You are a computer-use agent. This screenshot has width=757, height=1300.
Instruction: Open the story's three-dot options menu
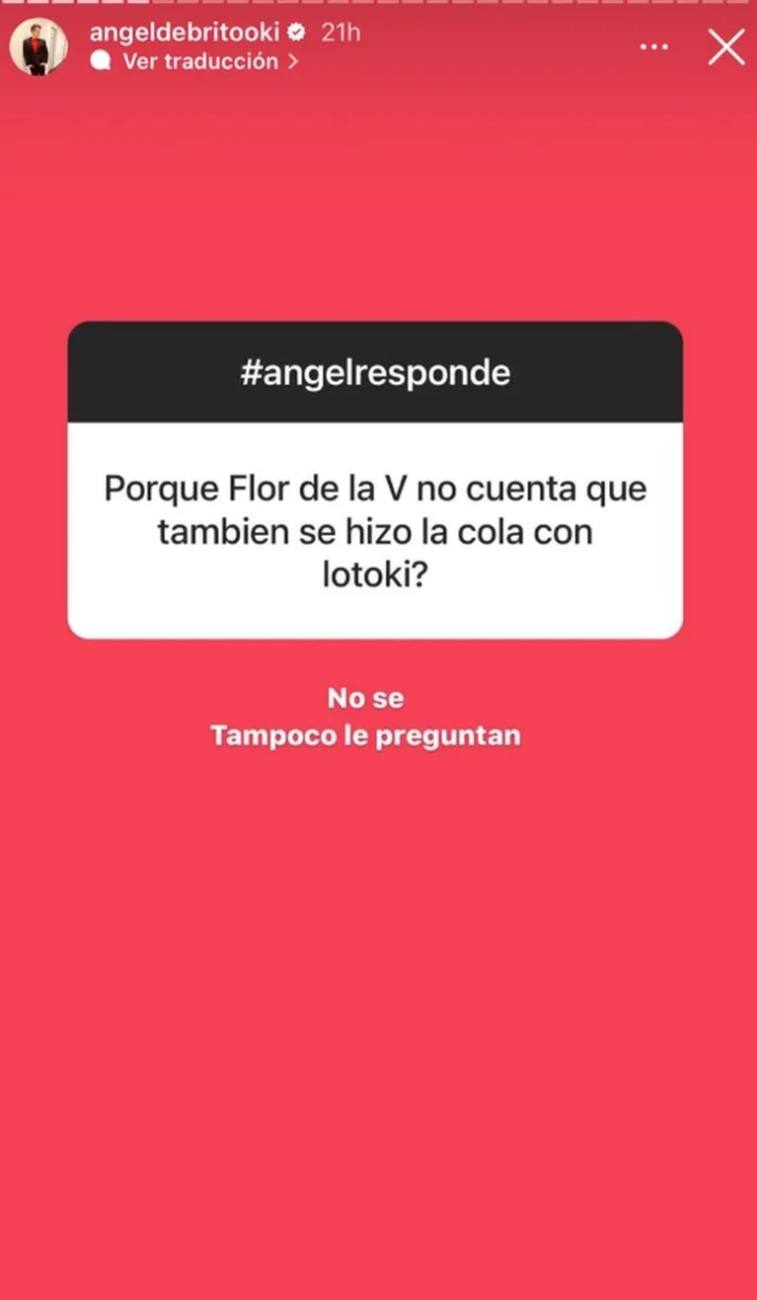654,47
